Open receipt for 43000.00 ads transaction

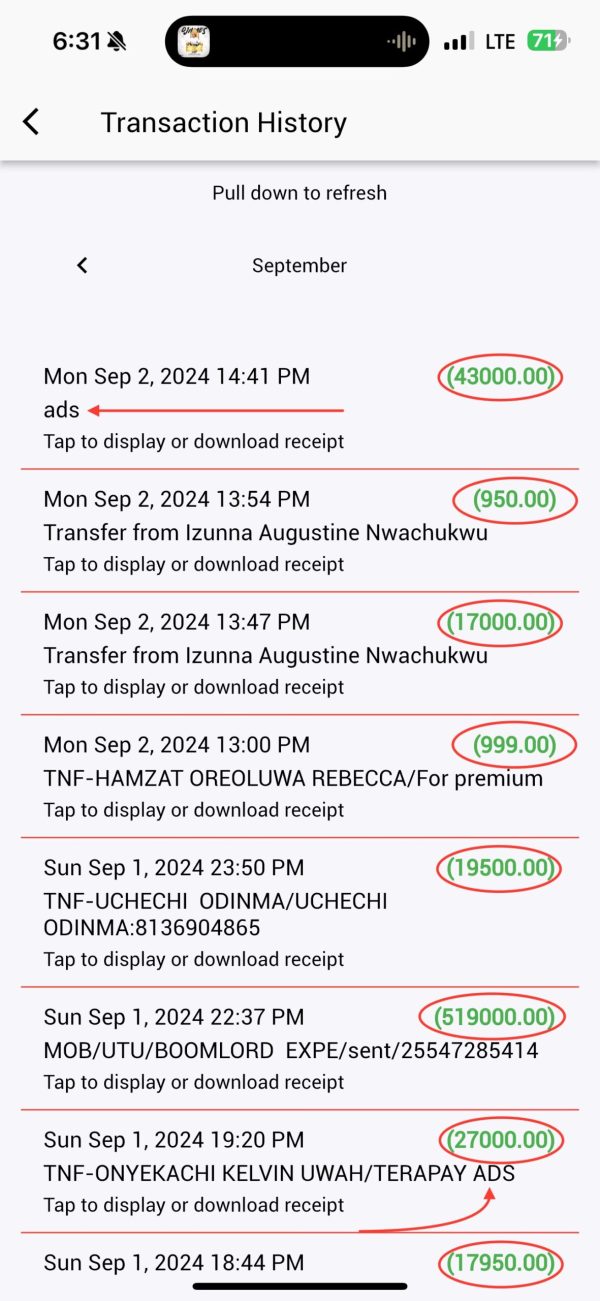pyautogui.click(x=300, y=408)
